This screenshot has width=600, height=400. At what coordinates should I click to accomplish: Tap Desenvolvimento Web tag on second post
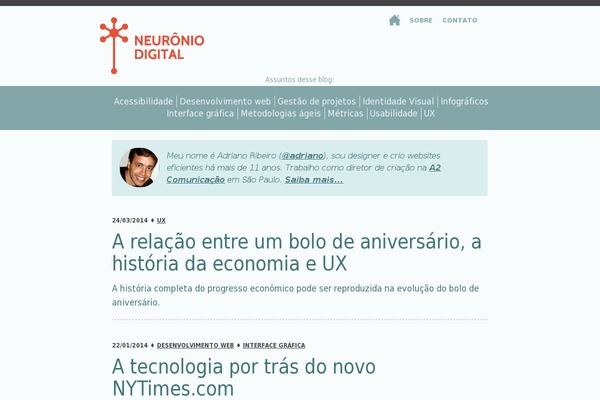(195, 345)
